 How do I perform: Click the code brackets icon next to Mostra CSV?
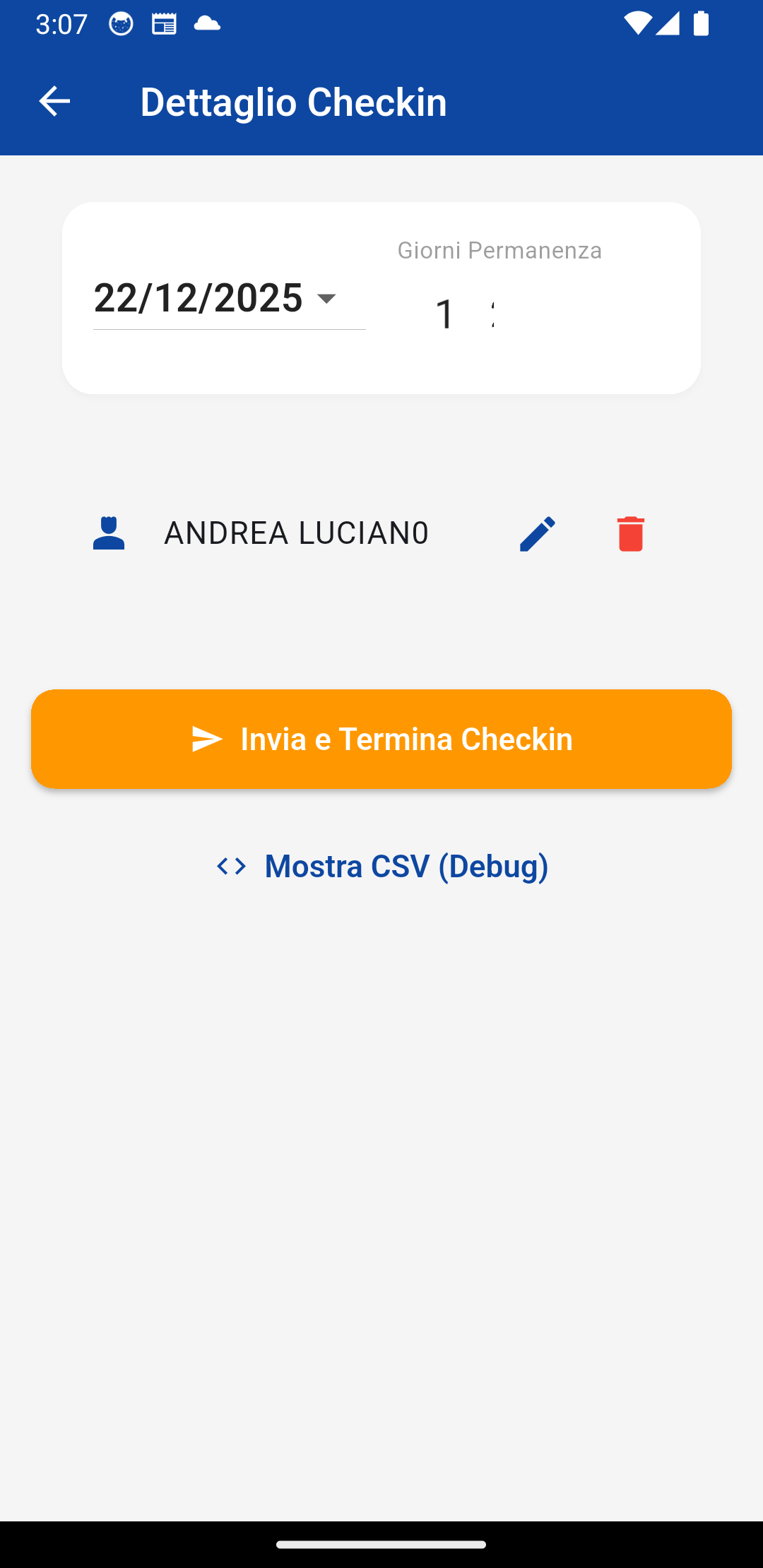pos(232,865)
